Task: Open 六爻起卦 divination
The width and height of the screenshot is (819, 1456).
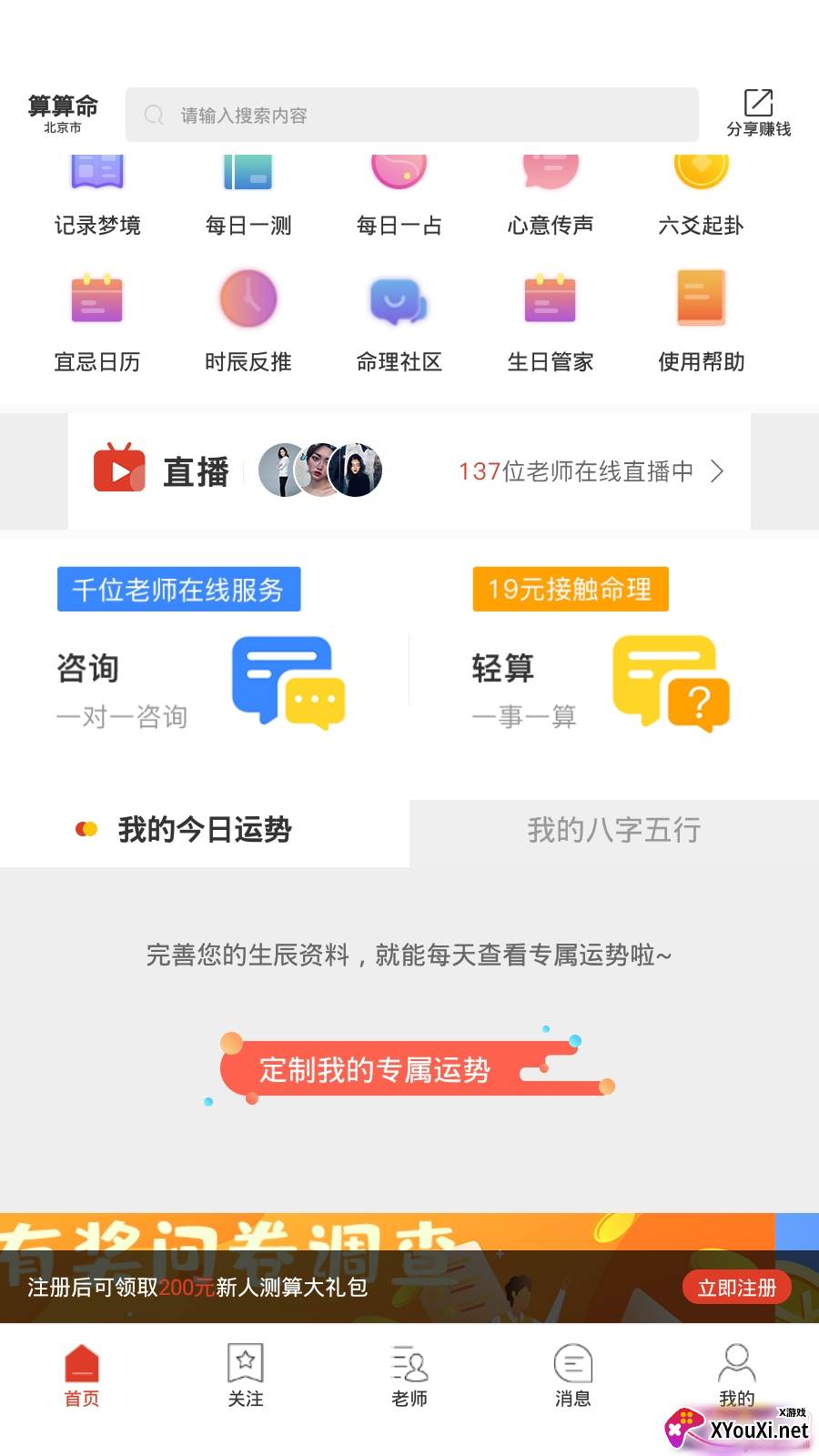Action: pyautogui.click(x=701, y=196)
